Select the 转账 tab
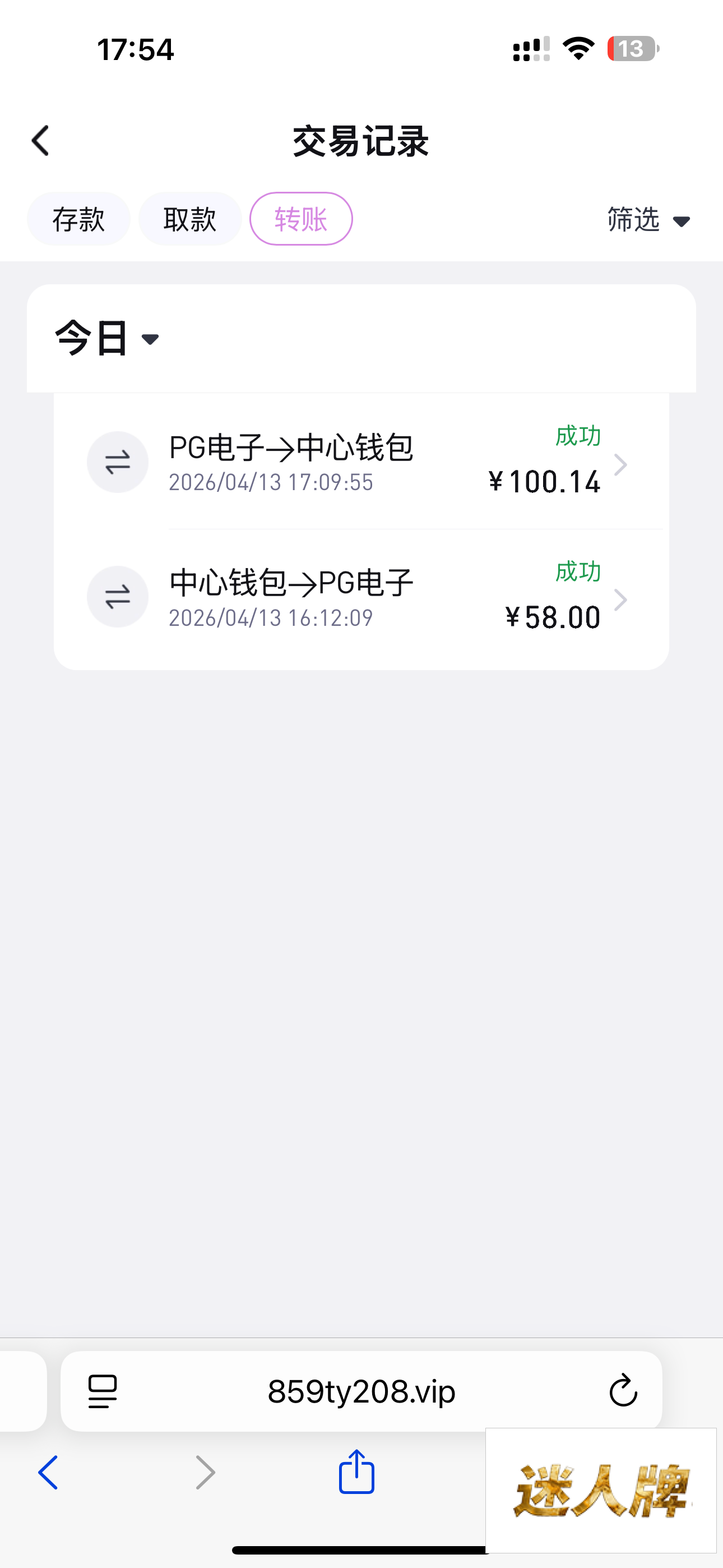This screenshot has width=723, height=1568. (302, 219)
